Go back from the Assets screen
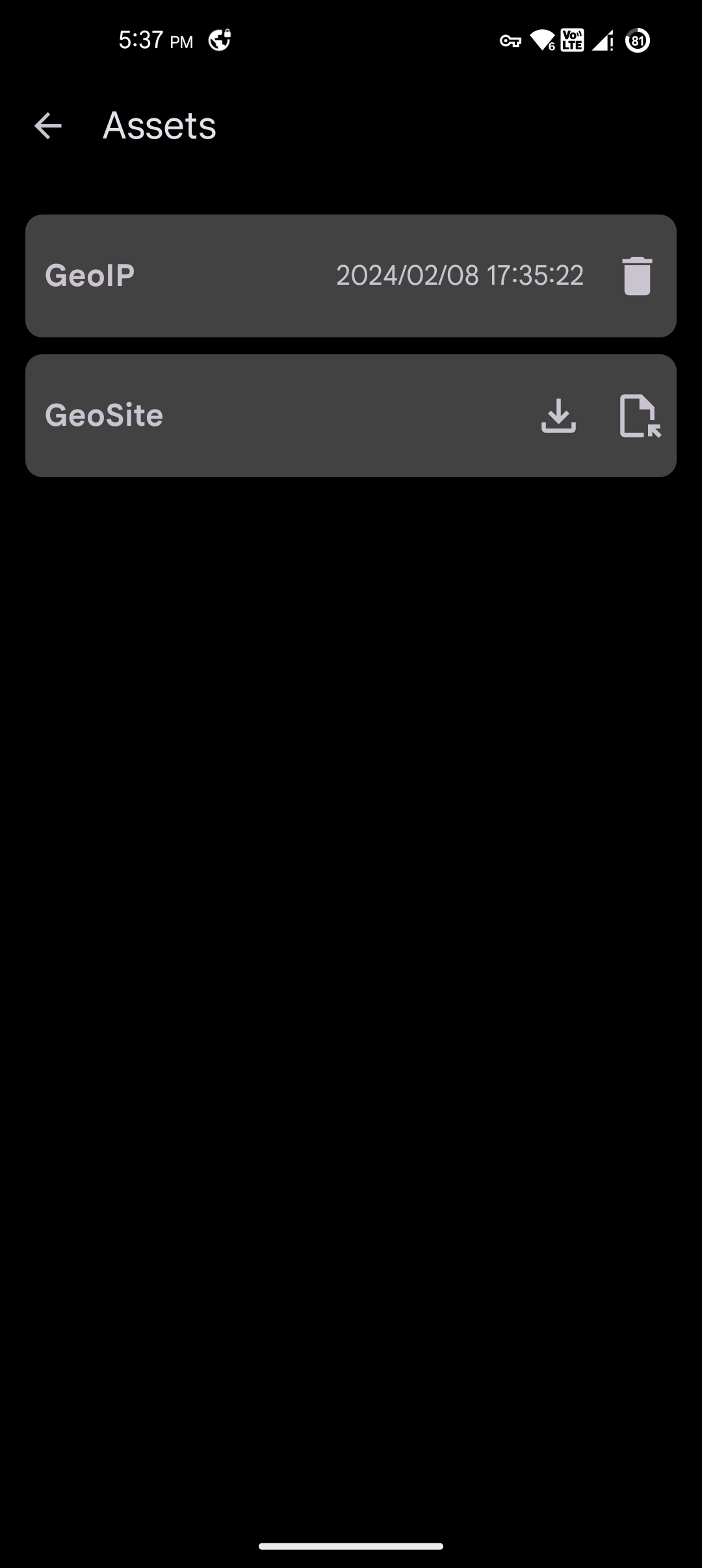Image resolution: width=702 pixels, height=1568 pixels. (x=47, y=125)
